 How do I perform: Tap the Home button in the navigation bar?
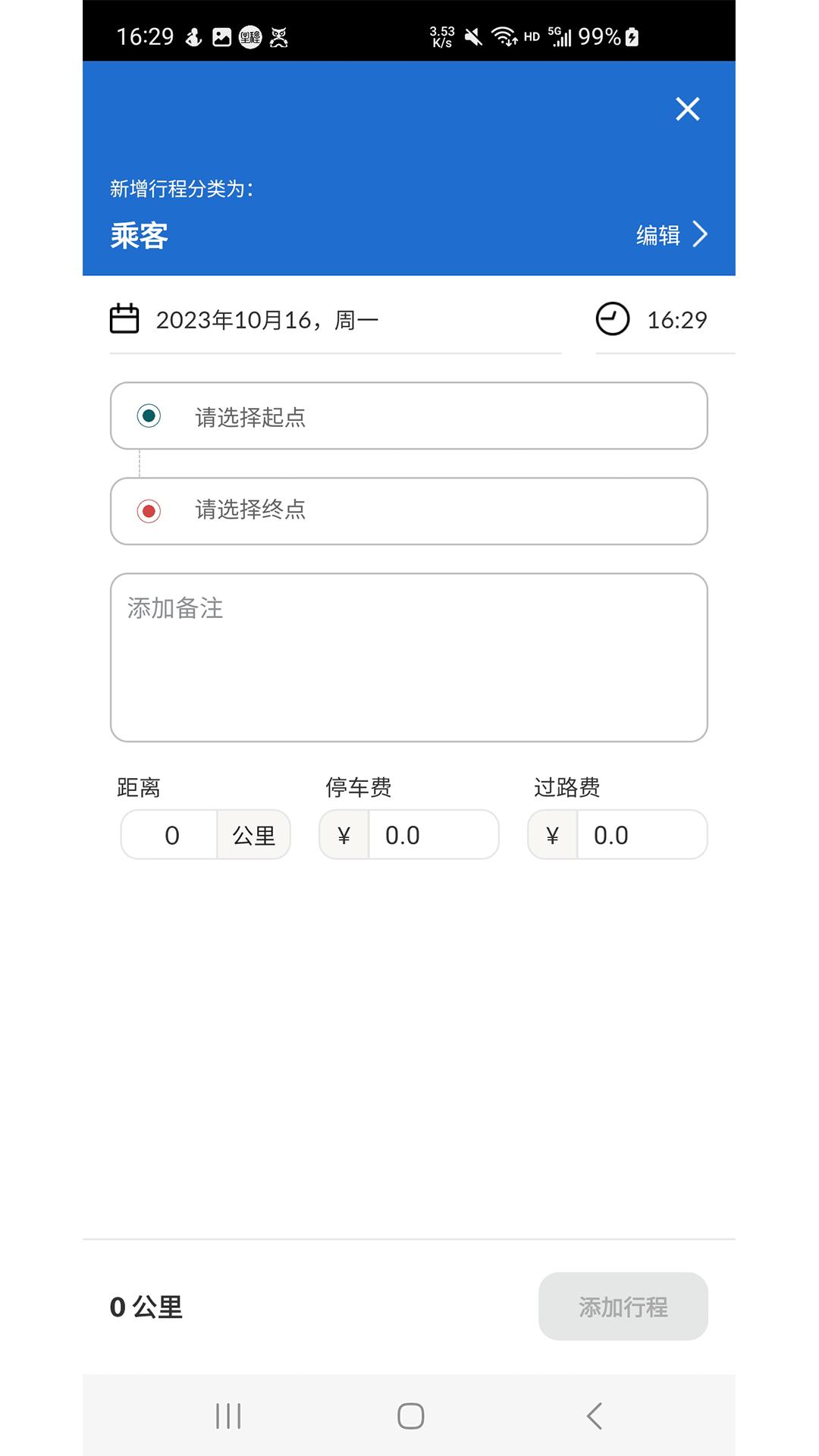pyautogui.click(x=409, y=1412)
